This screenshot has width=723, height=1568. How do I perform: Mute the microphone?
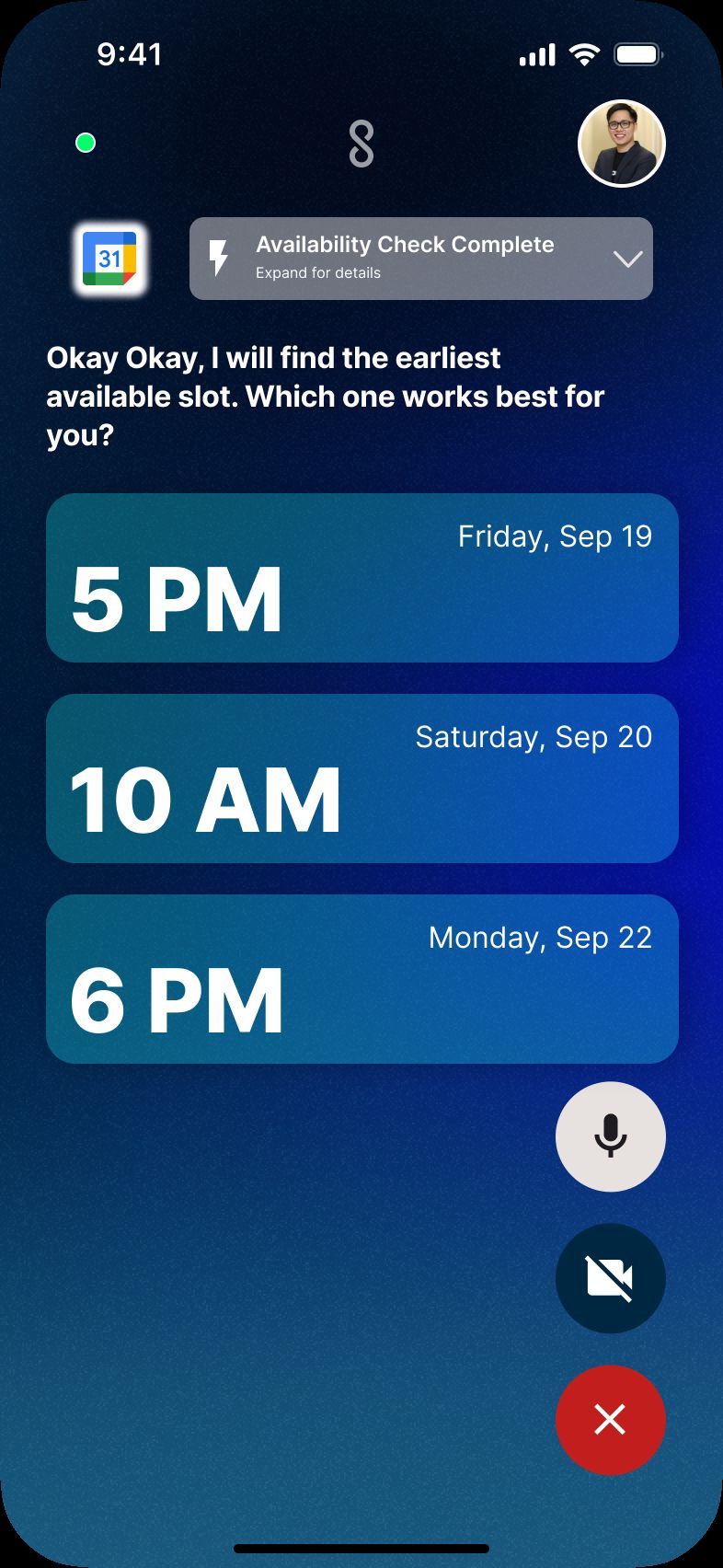point(610,1136)
